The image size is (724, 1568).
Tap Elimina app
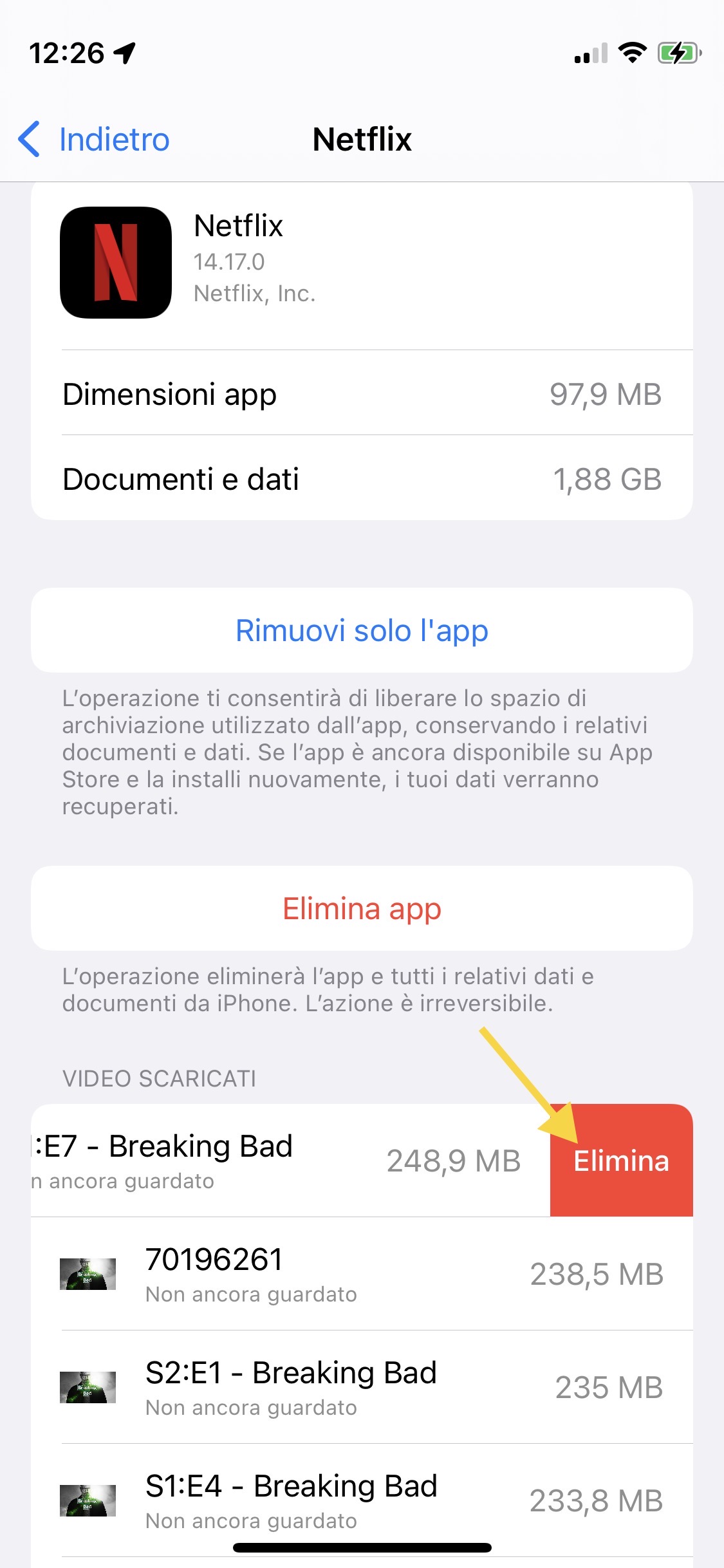pyautogui.click(x=362, y=909)
